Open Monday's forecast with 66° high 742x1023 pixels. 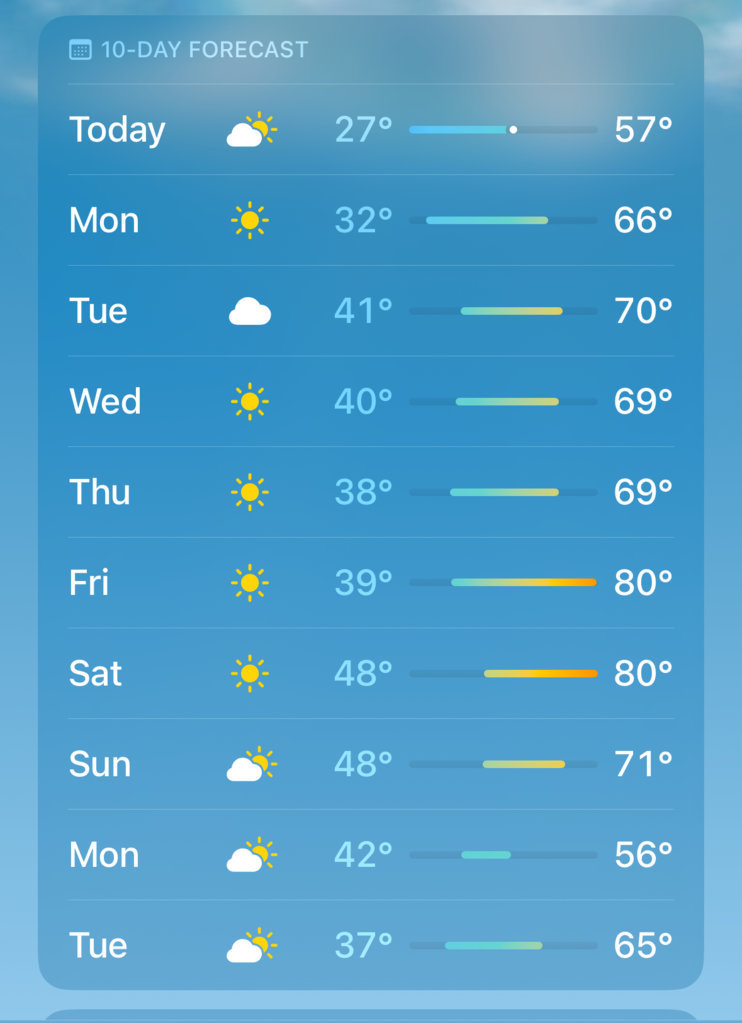tap(370, 220)
